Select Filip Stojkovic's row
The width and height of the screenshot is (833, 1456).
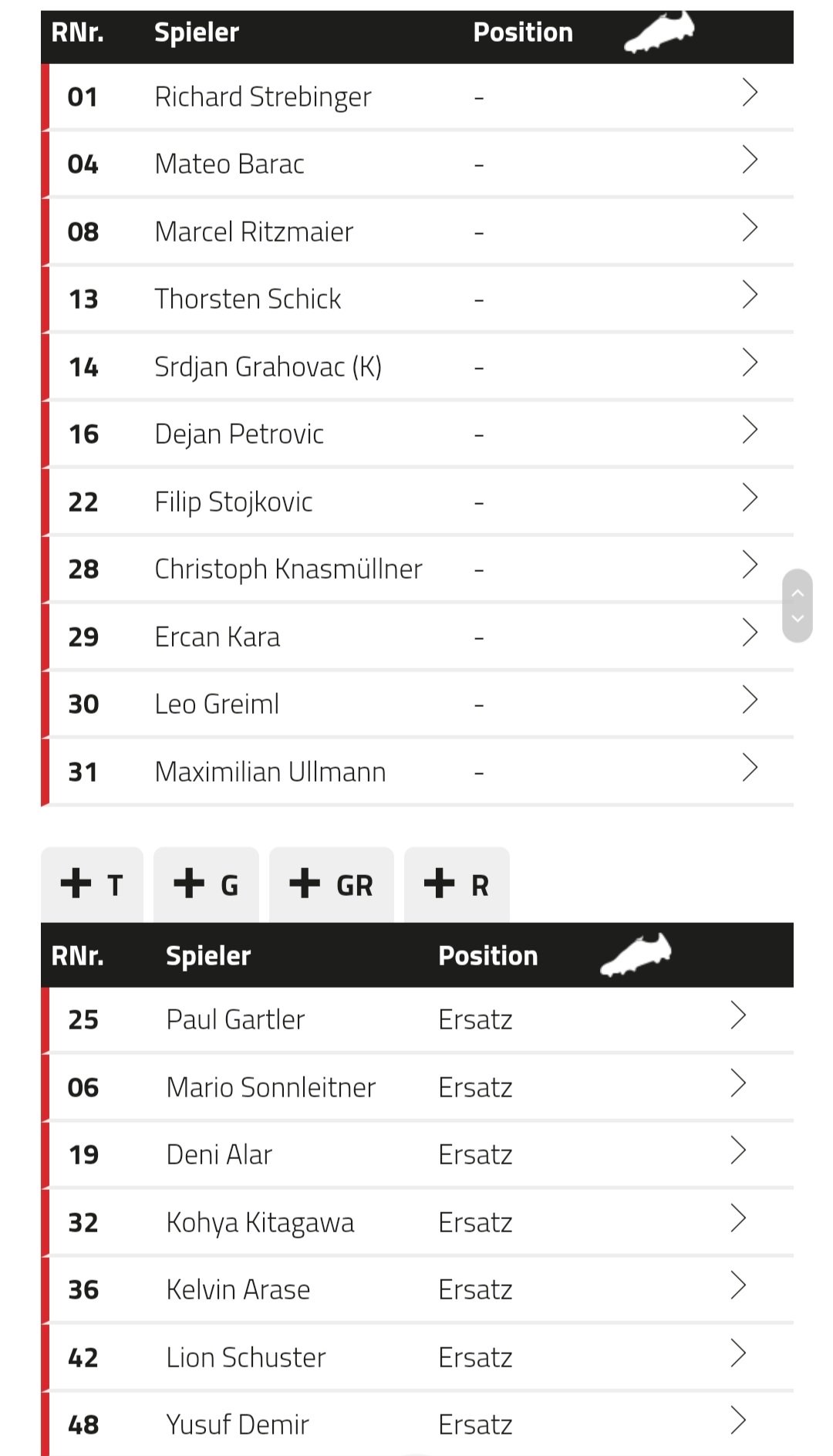417,502
